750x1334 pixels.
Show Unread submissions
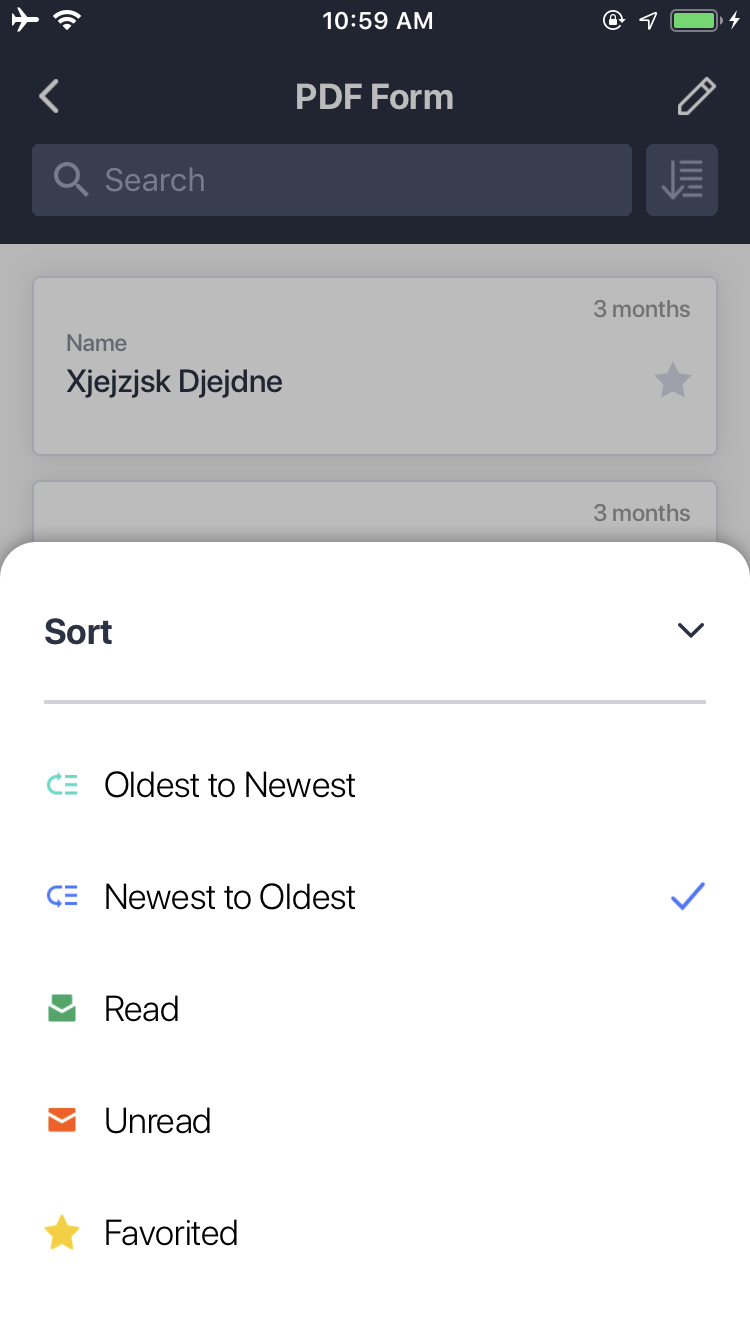coord(158,1121)
